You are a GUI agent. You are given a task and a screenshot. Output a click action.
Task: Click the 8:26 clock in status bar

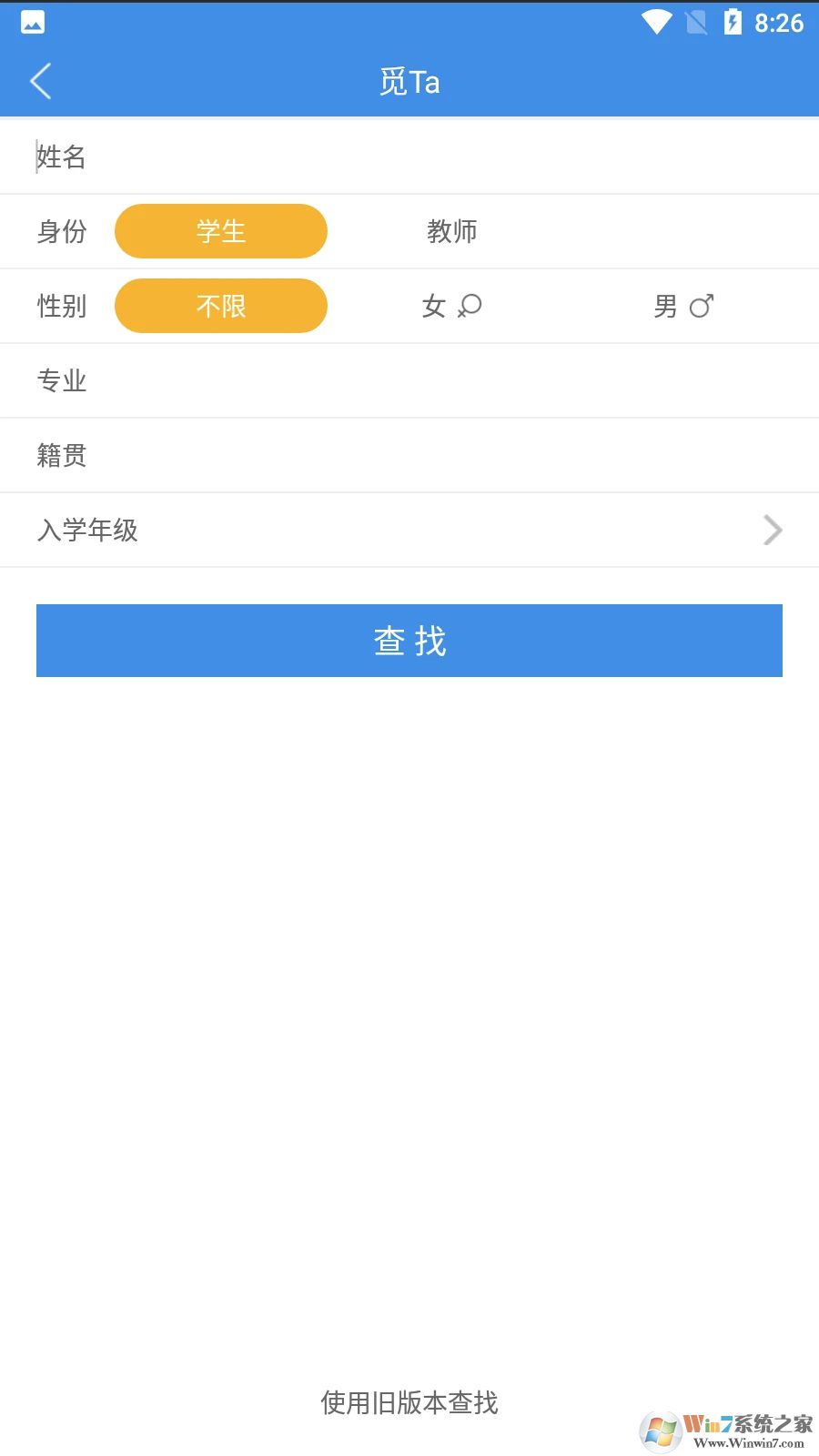(x=778, y=23)
